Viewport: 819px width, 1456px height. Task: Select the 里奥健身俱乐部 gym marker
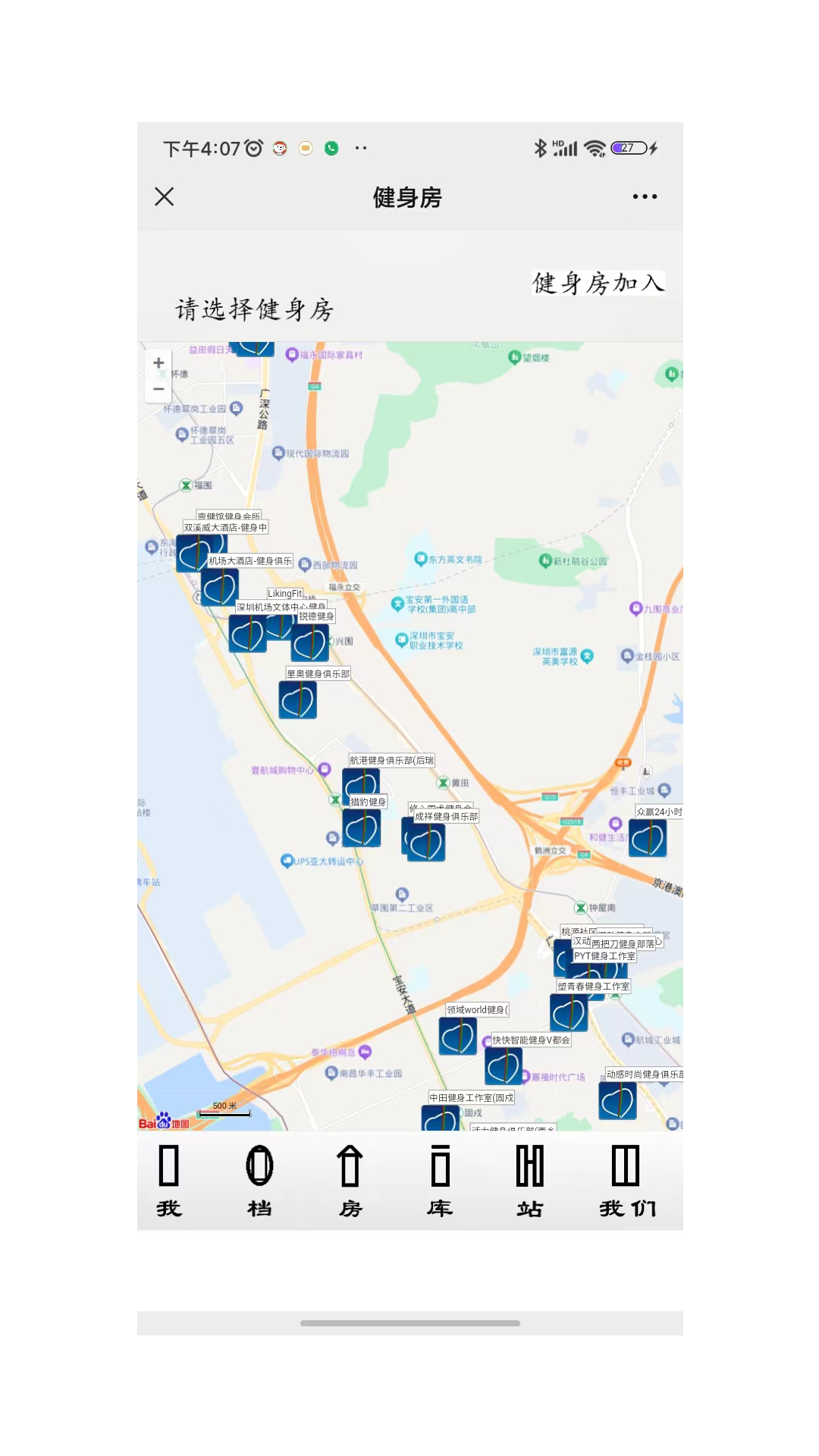point(298,700)
